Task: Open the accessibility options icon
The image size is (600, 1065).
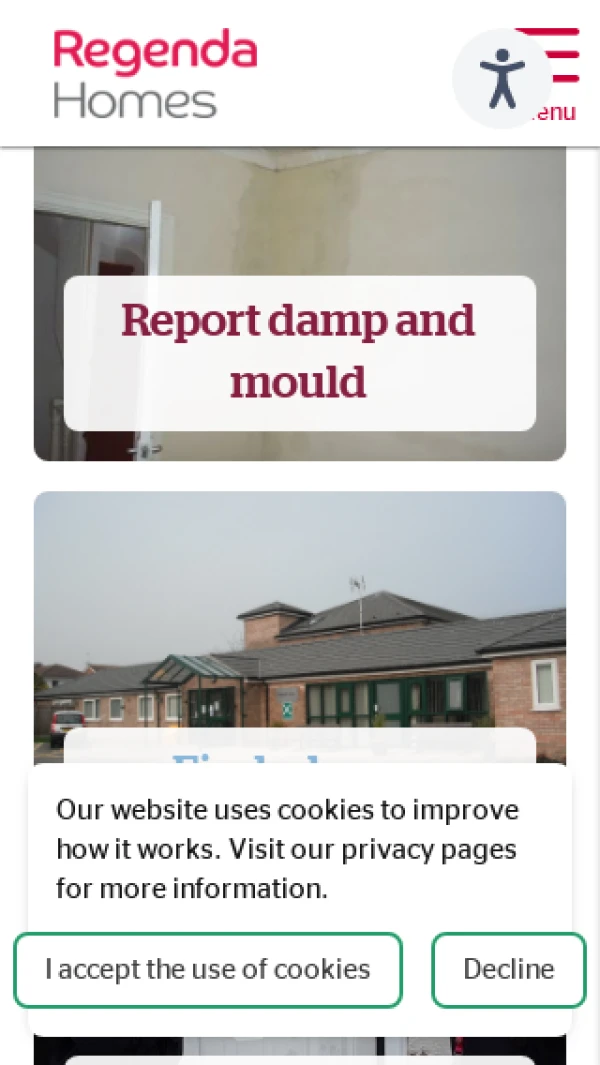Action: tap(501, 78)
